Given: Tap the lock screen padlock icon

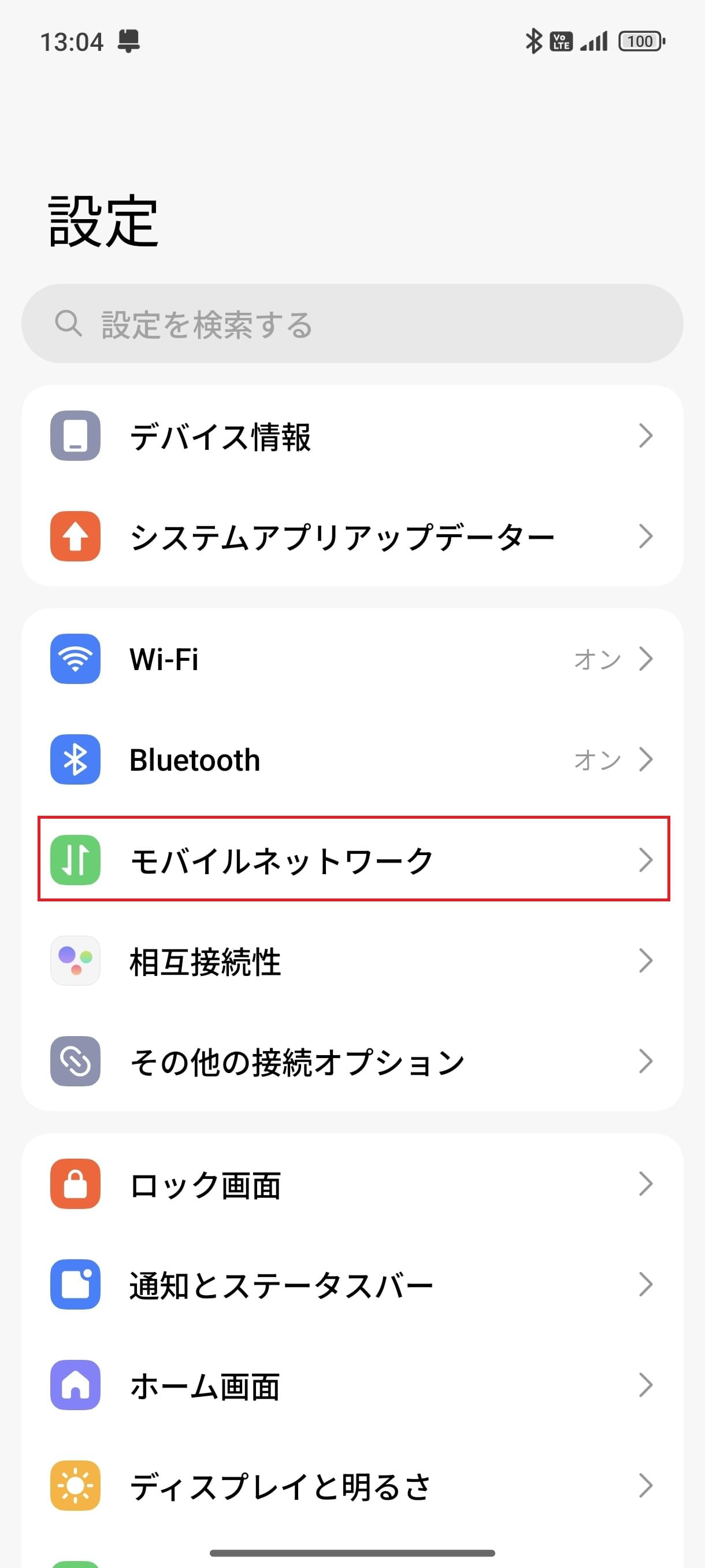Looking at the screenshot, I should click(74, 1184).
